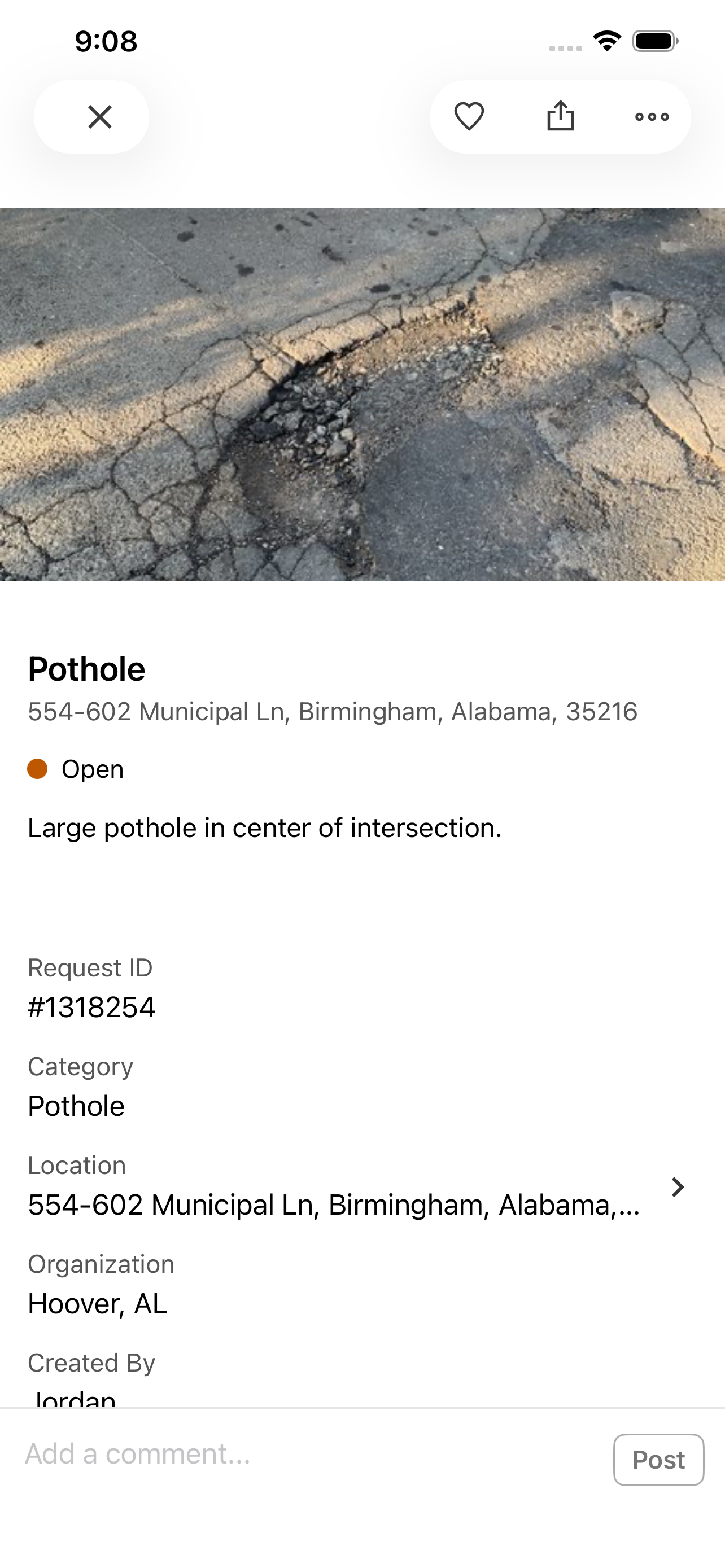Share this pothole request
This screenshot has height=1568, width=725.
click(x=560, y=116)
